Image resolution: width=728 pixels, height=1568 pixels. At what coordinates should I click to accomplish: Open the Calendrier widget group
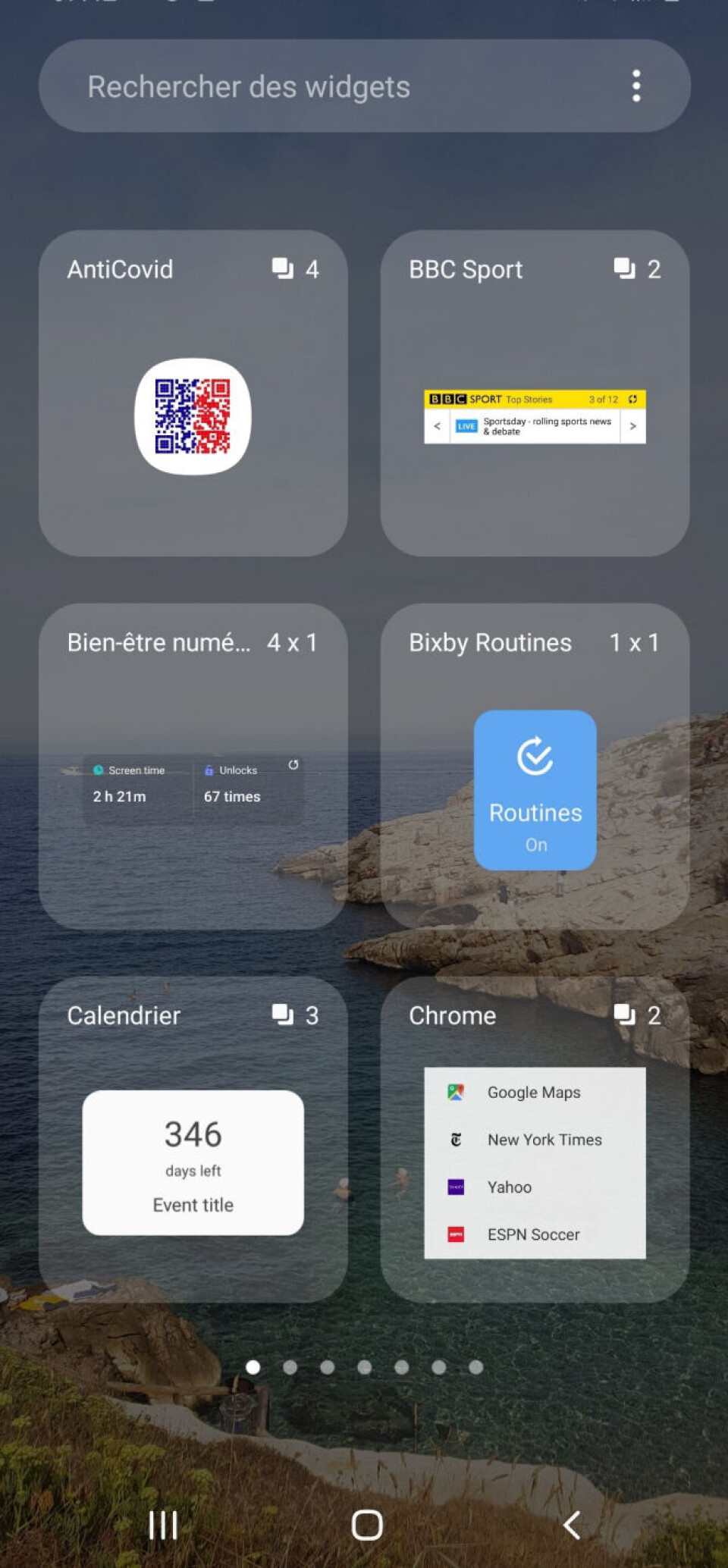pyautogui.click(x=193, y=1140)
